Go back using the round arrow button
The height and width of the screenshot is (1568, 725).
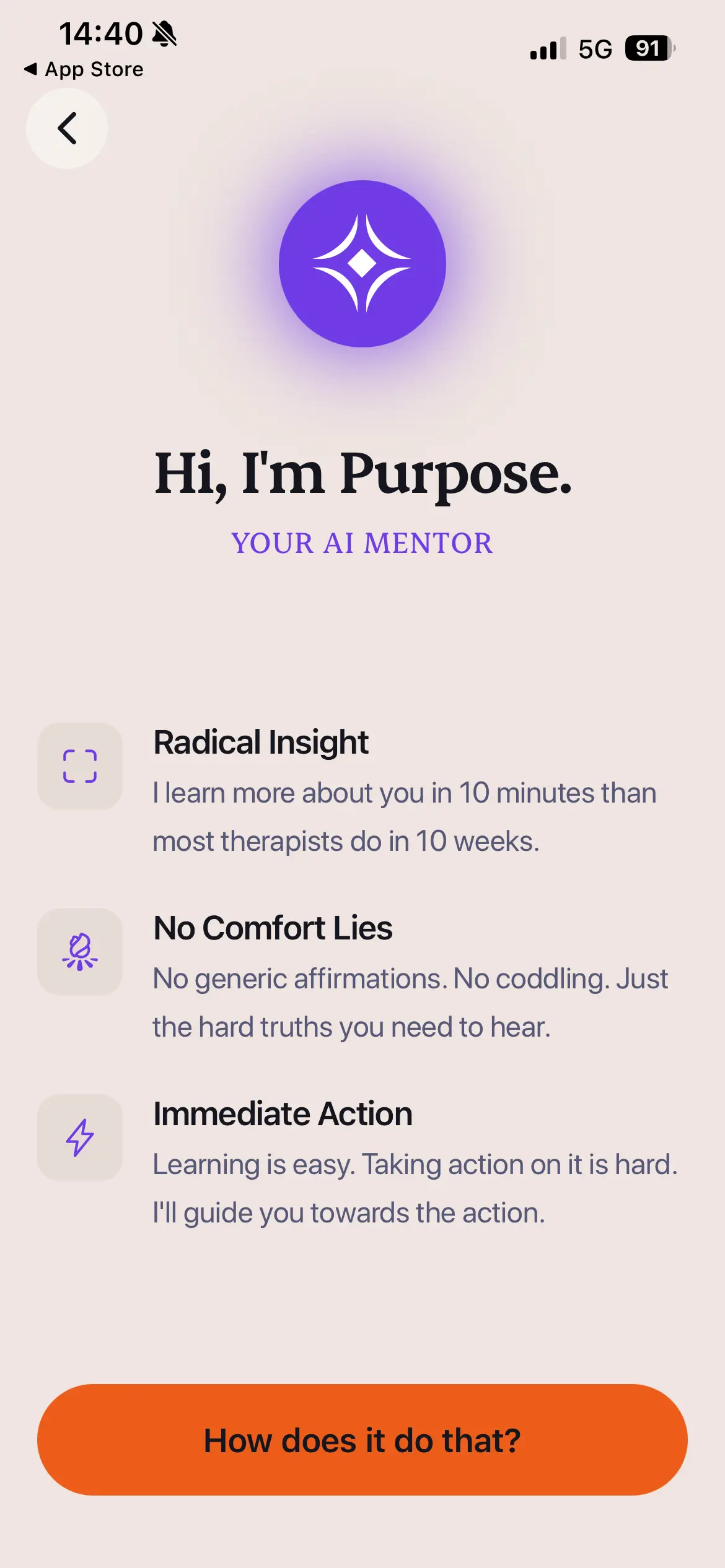67,128
